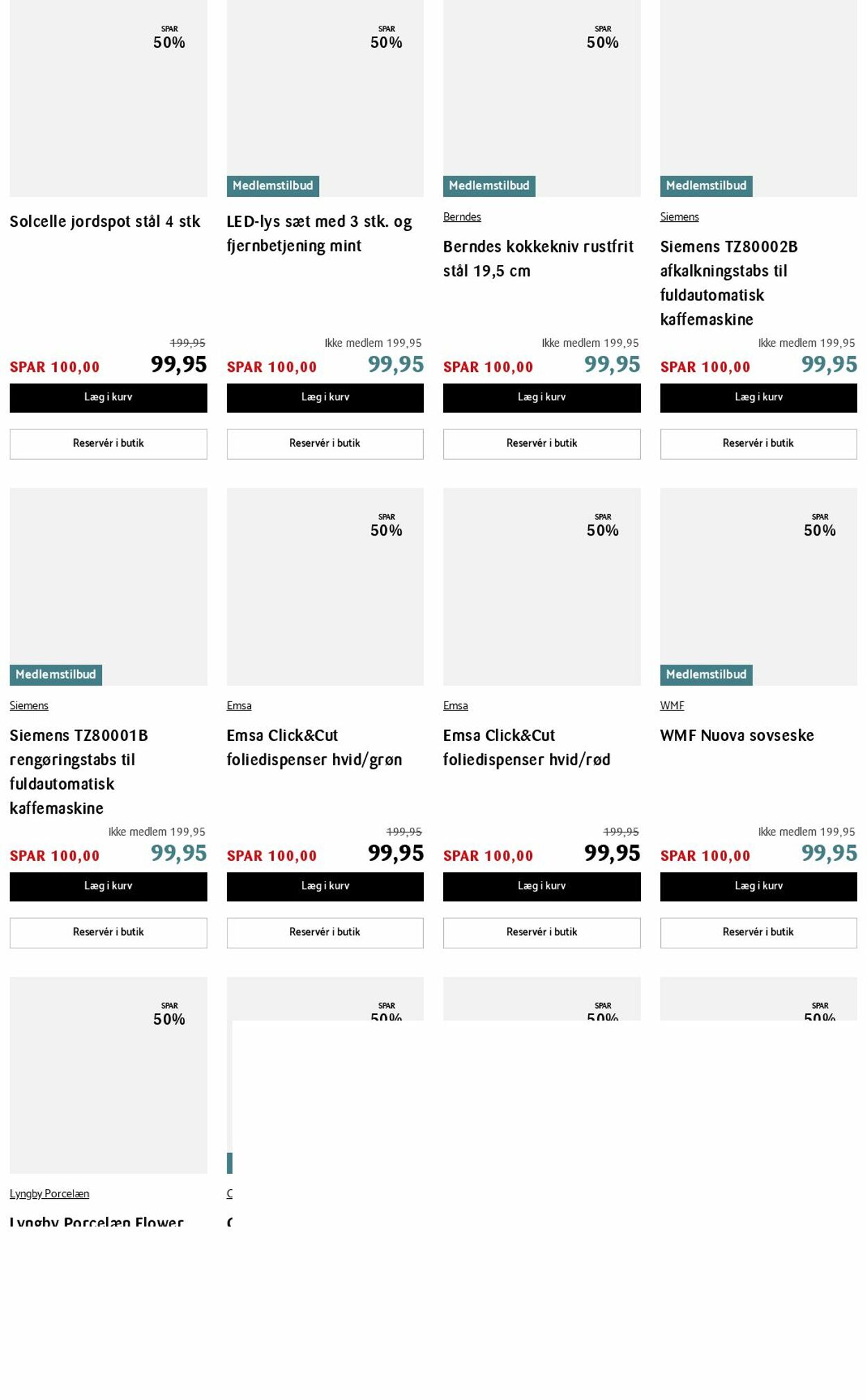
Task: Add Siemens TZ80001B rengøringstabs to cart
Action: coord(108,887)
